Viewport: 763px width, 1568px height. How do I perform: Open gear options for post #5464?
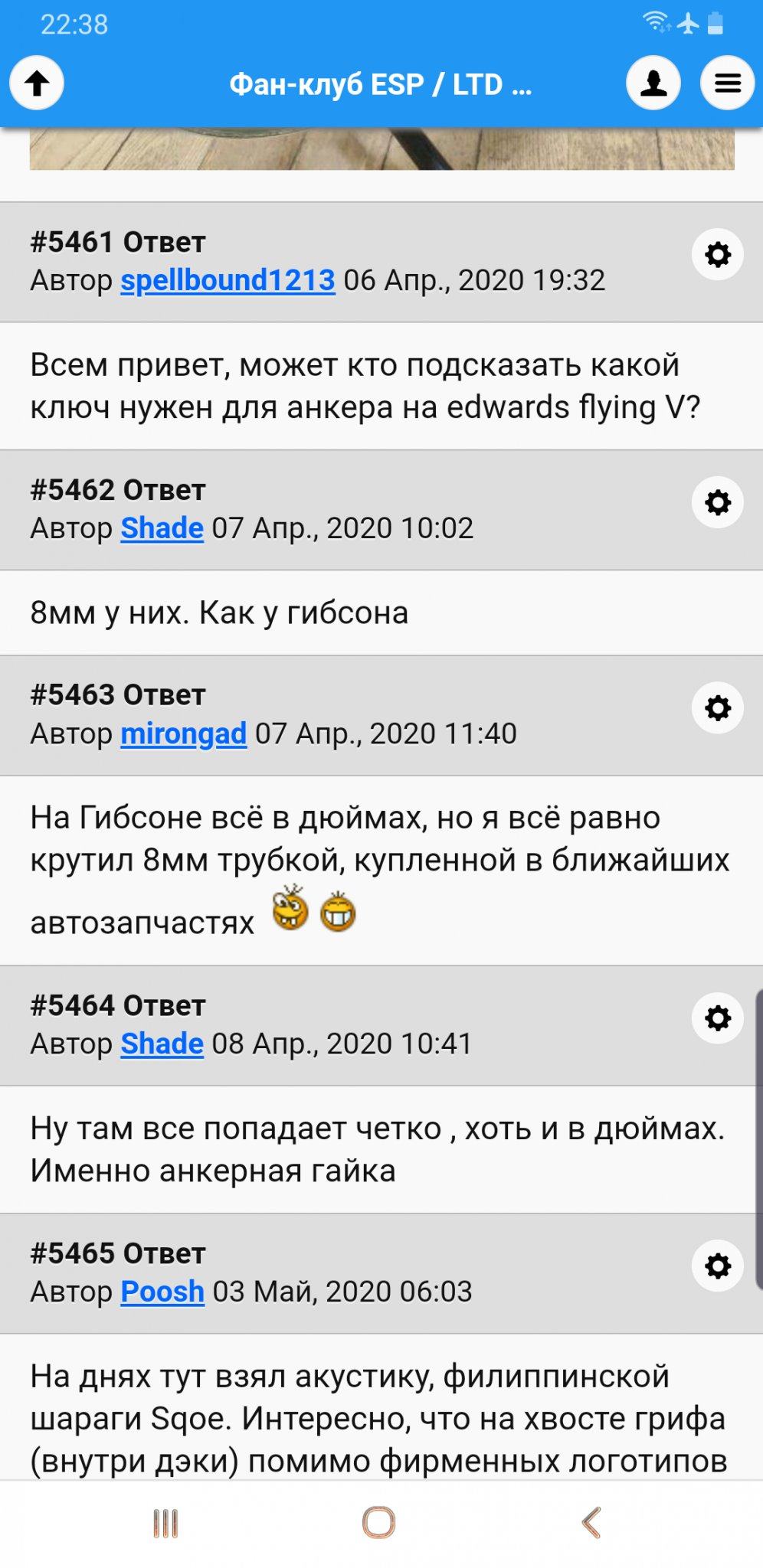[717, 1018]
